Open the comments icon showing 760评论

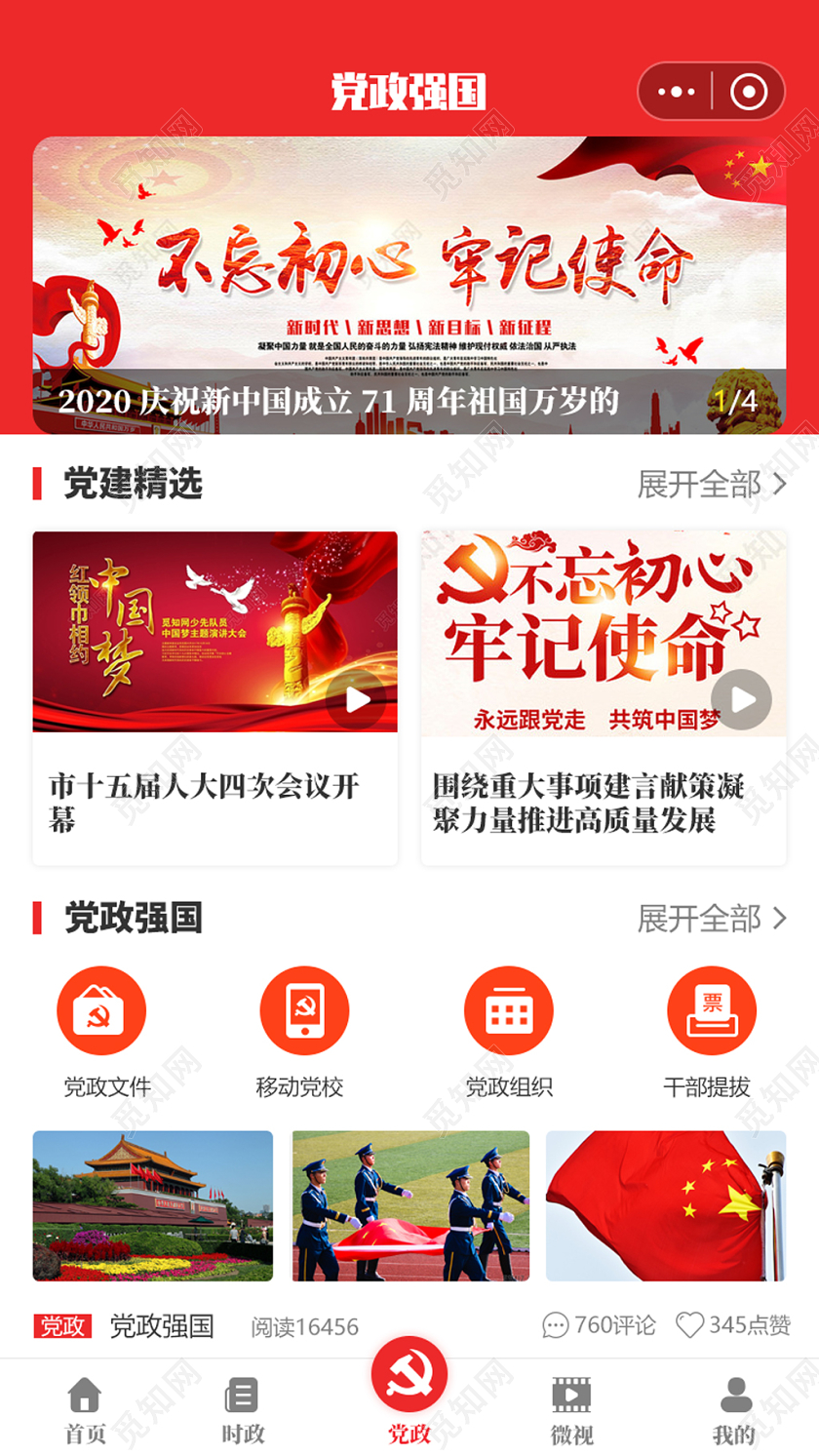(556, 1326)
